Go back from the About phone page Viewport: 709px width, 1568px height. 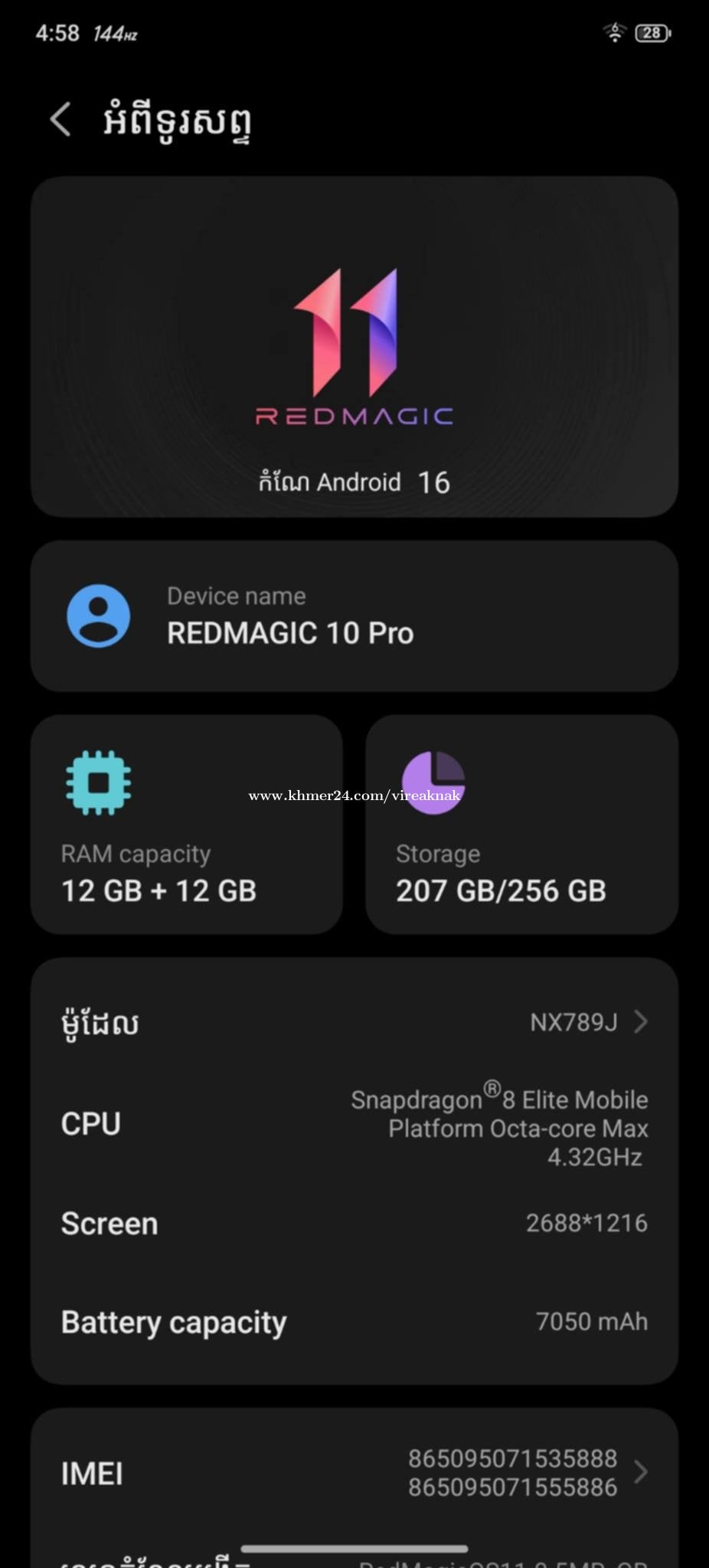point(60,119)
